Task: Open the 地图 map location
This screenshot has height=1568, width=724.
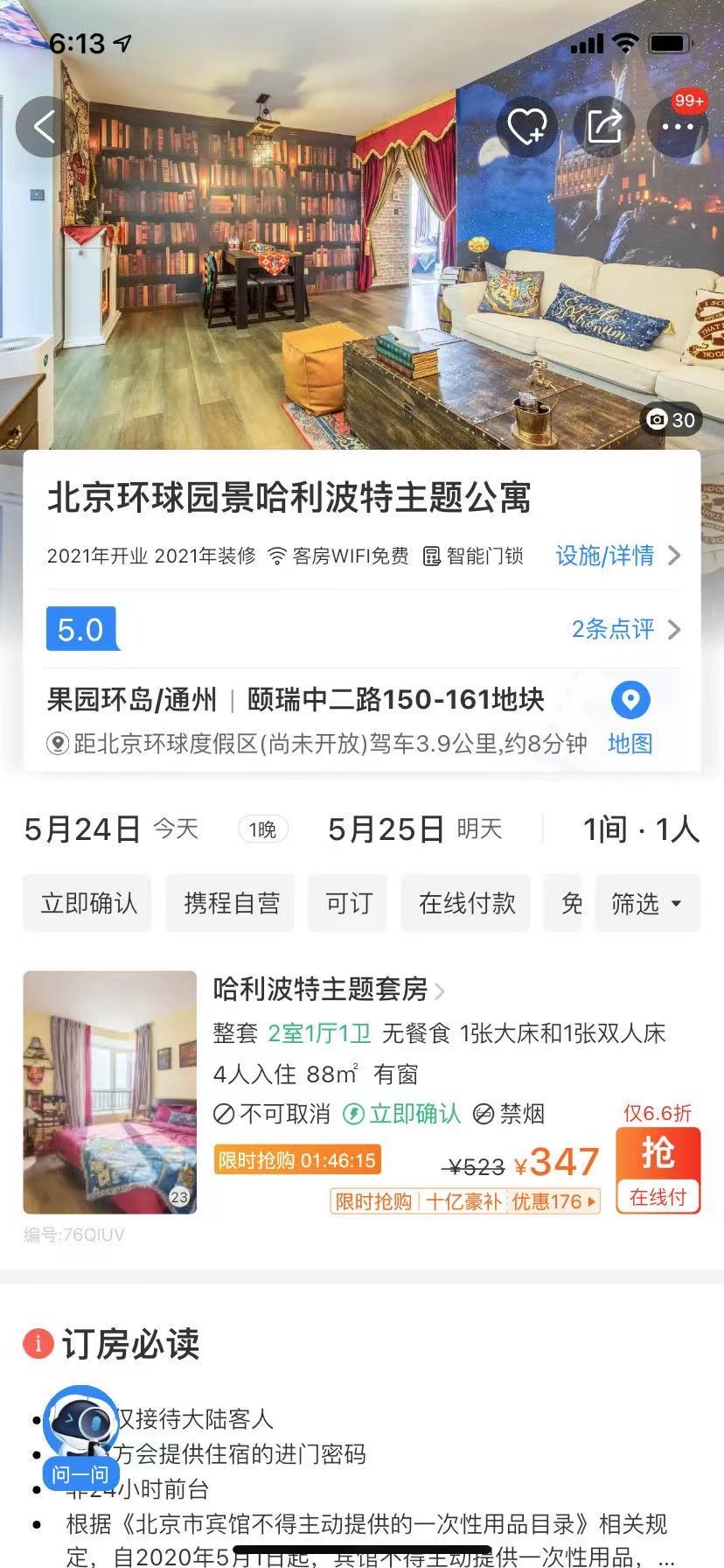Action: 630,719
